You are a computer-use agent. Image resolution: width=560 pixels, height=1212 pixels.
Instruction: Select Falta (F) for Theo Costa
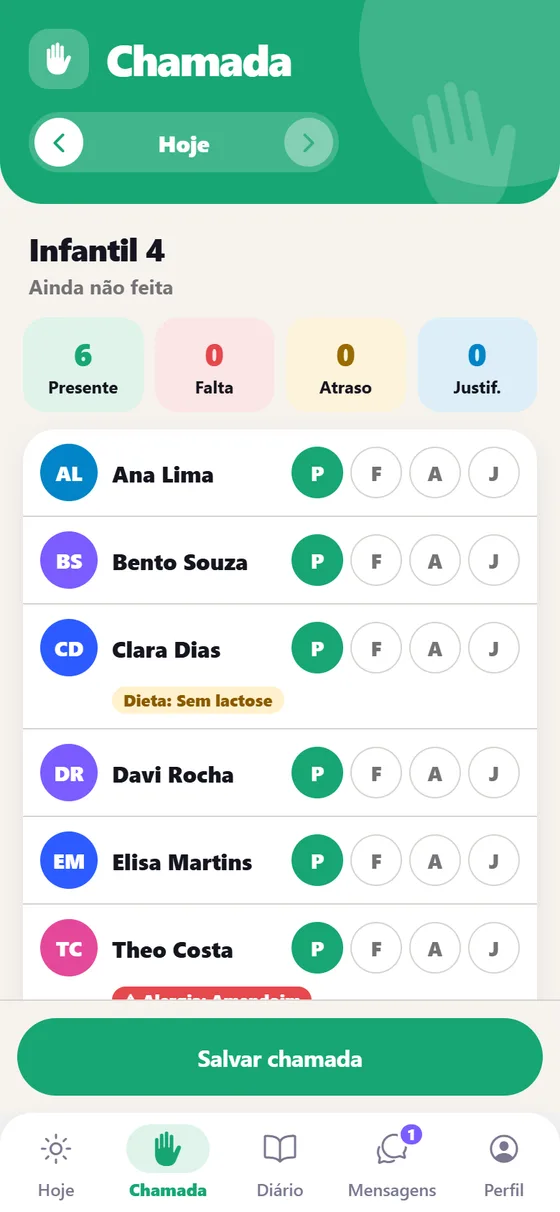coord(376,949)
